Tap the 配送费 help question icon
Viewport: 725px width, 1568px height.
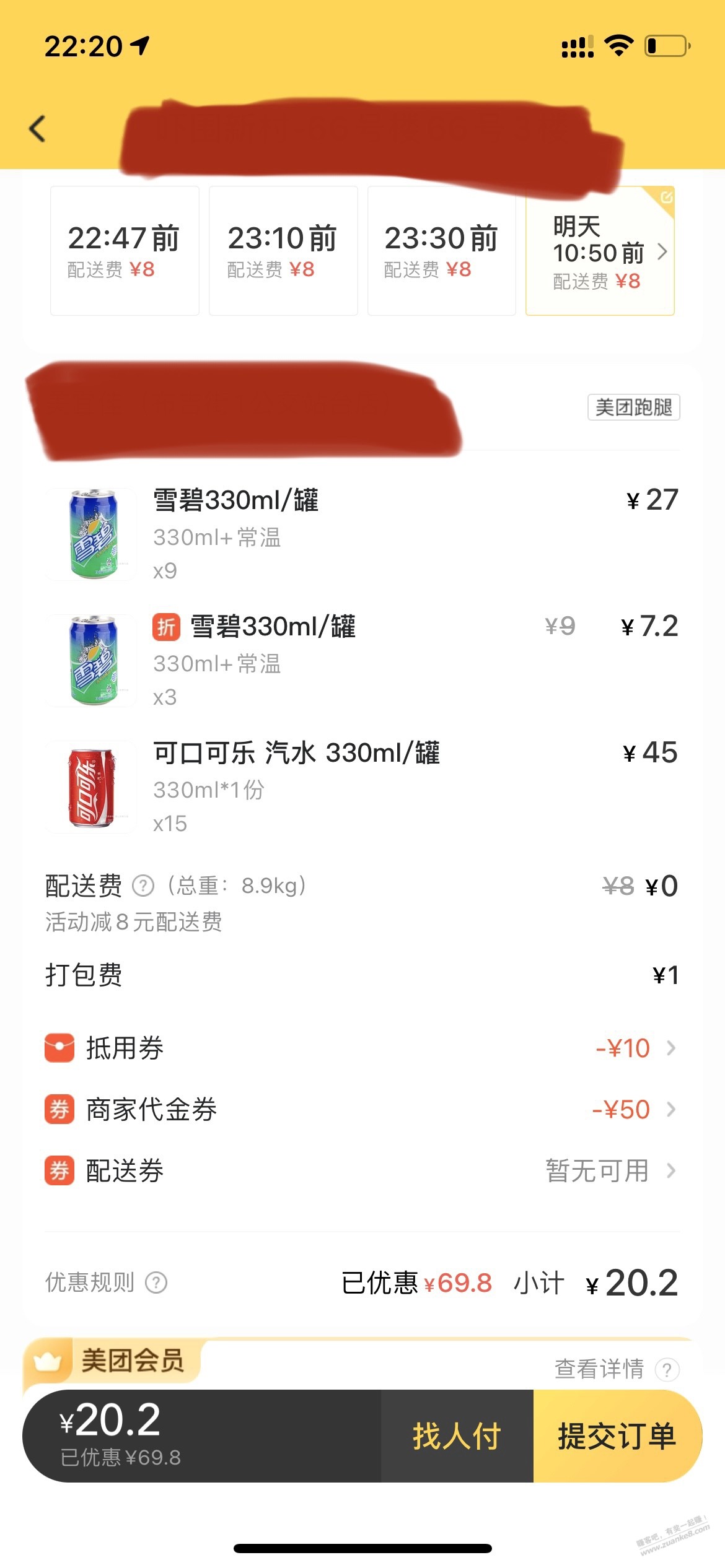tap(143, 886)
